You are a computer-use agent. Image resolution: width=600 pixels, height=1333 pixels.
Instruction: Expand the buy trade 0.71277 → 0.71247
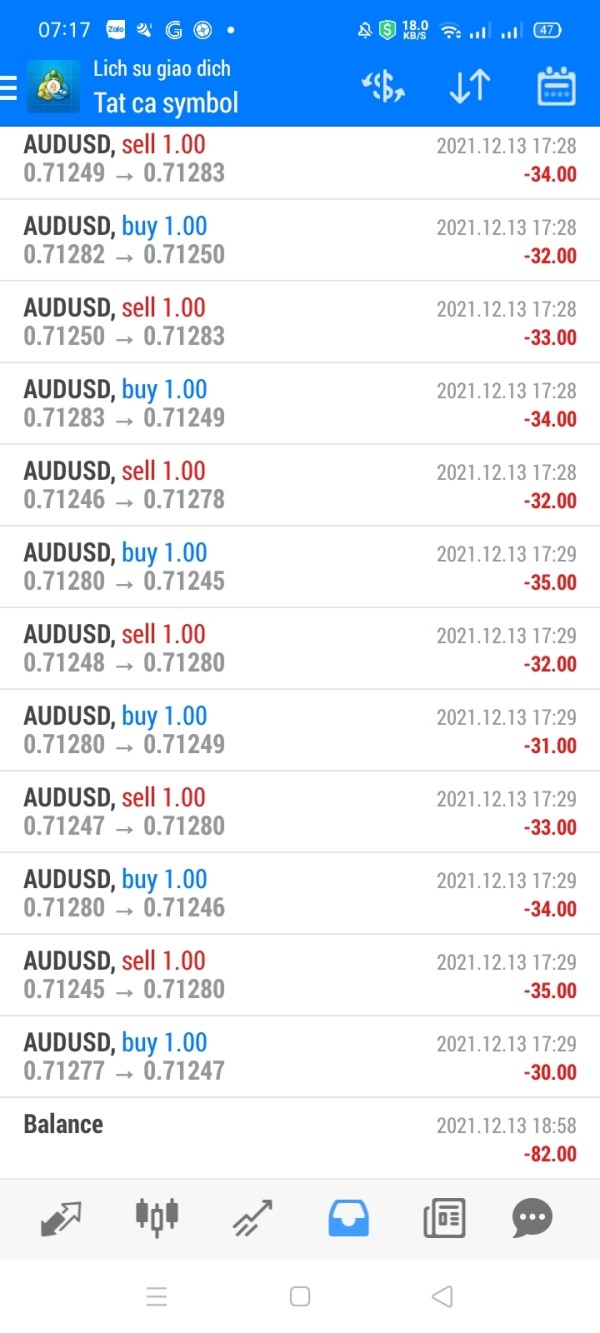(300, 1057)
